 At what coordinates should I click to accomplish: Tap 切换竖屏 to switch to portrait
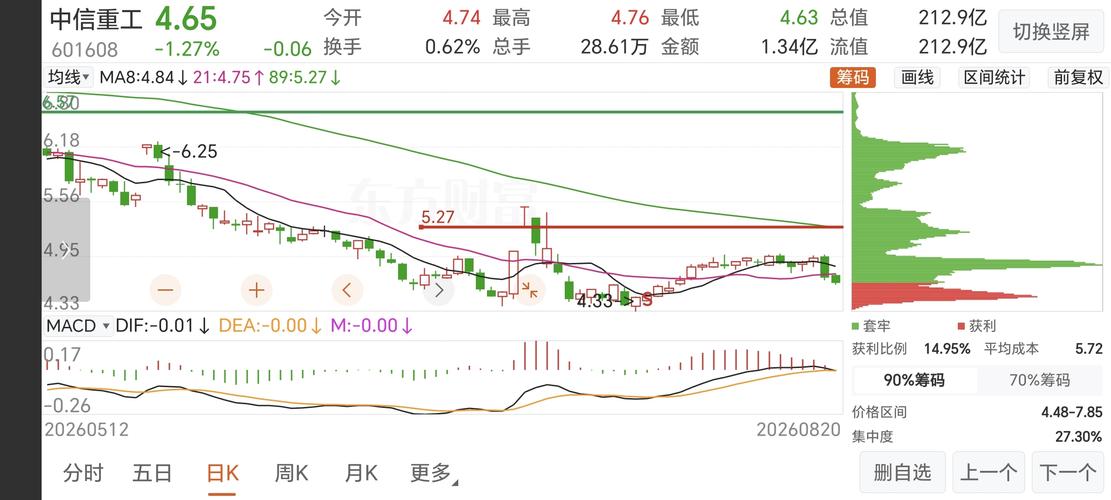coord(1051,32)
